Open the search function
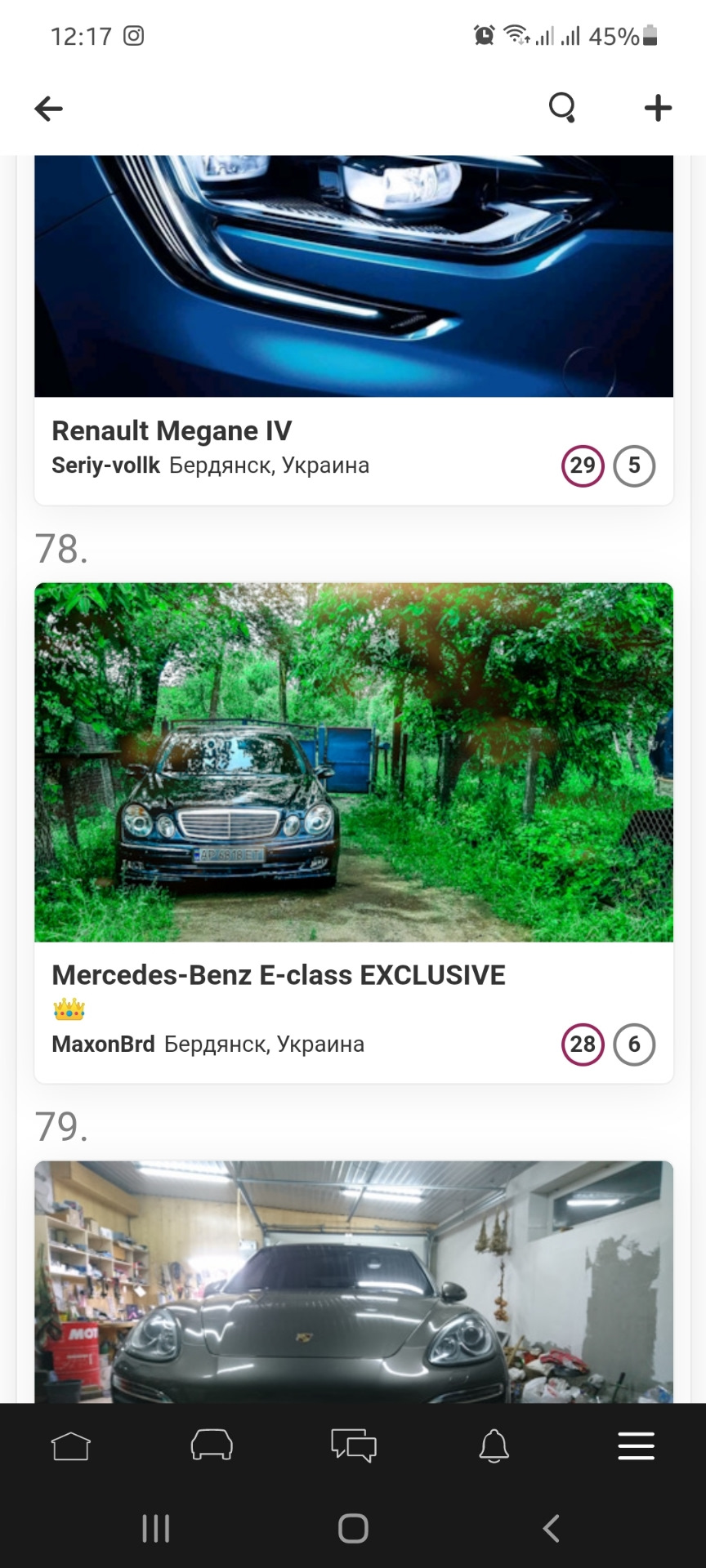This screenshot has height=1568, width=706. [x=562, y=107]
